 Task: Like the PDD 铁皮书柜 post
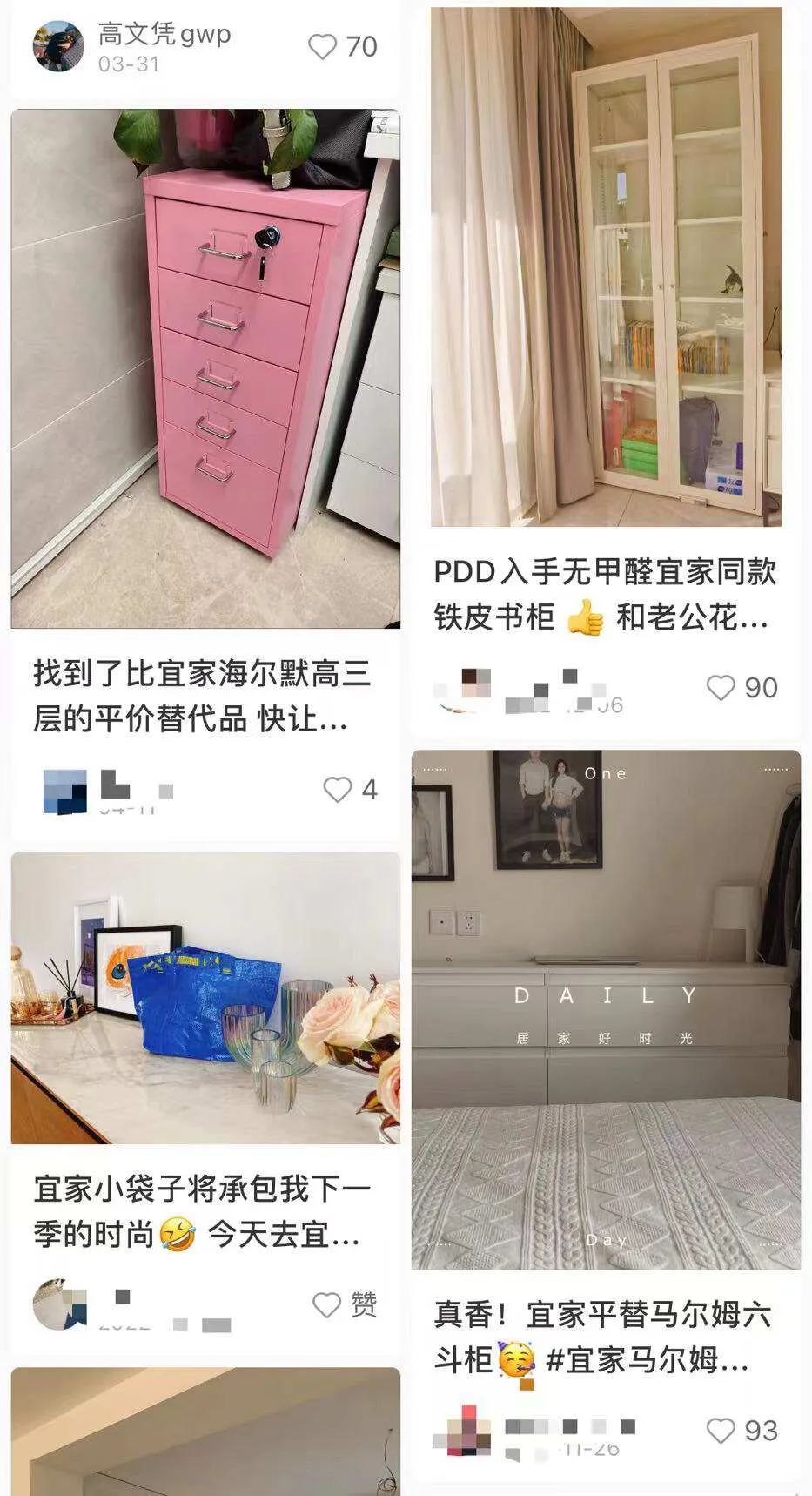721,688
